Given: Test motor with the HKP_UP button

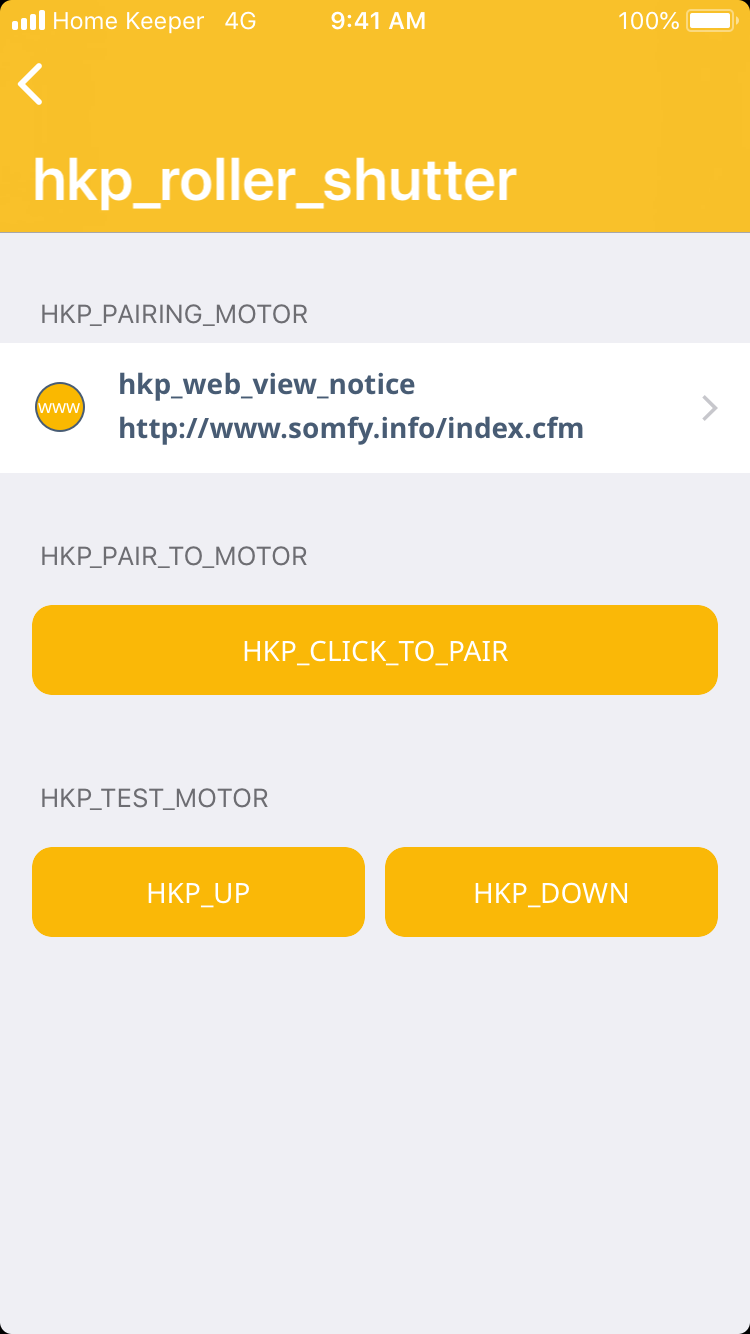Looking at the screenshot, I should pos(198,892).
